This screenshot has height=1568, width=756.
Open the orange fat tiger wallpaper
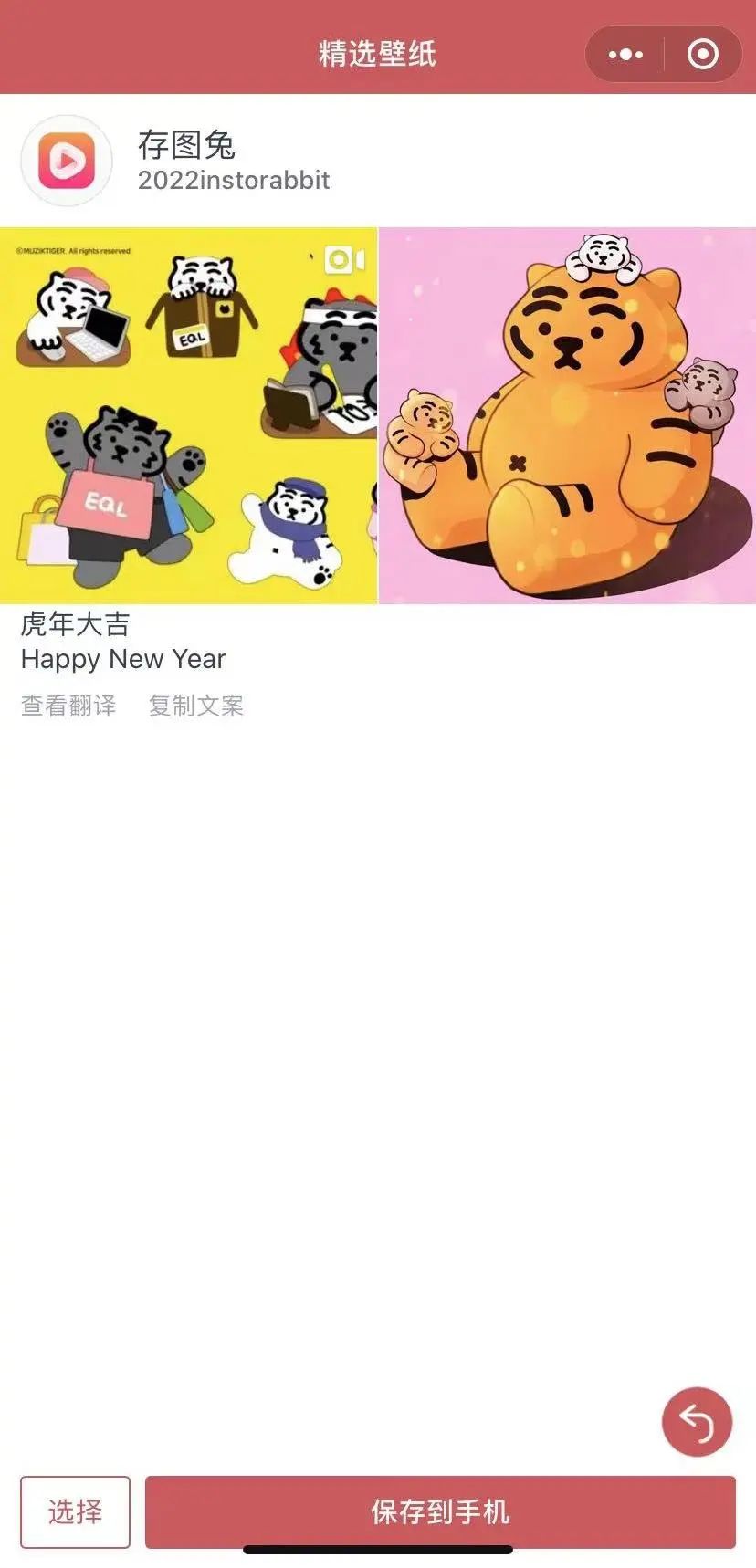[568, 415]
